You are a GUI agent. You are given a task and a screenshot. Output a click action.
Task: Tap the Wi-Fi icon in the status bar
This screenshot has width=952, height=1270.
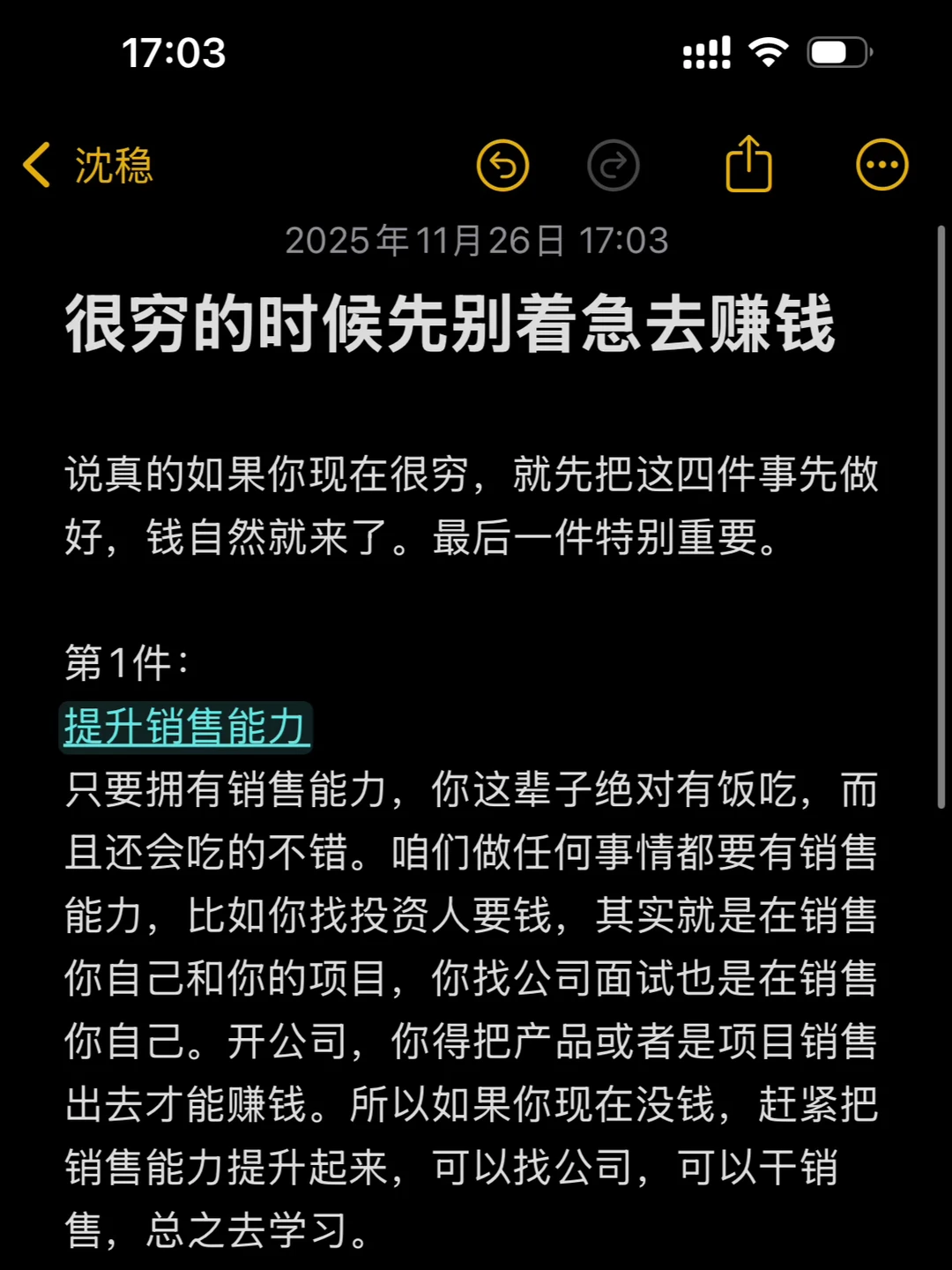click(x=769, y=53)
